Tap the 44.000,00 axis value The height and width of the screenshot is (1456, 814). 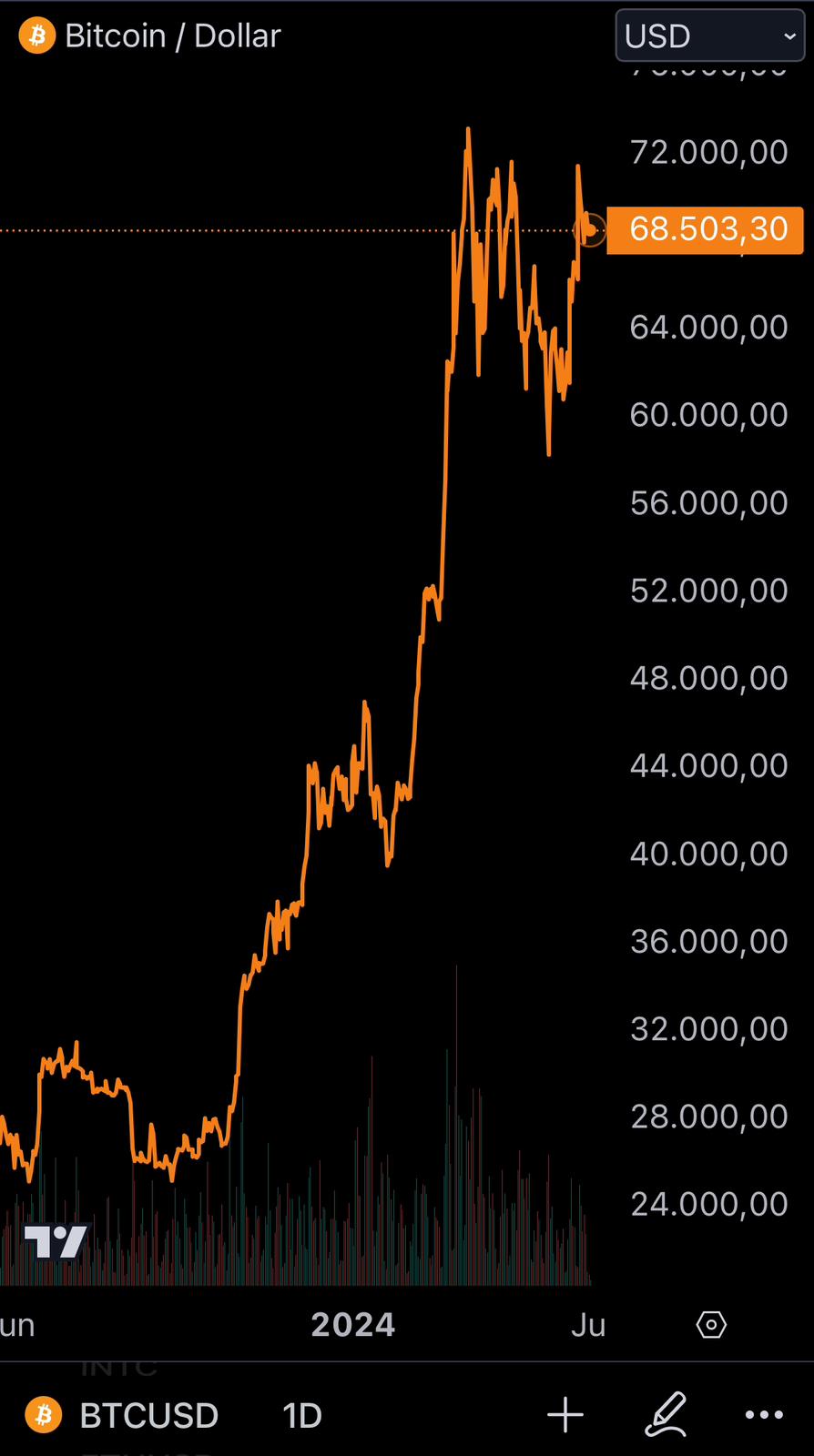[708, 765]
